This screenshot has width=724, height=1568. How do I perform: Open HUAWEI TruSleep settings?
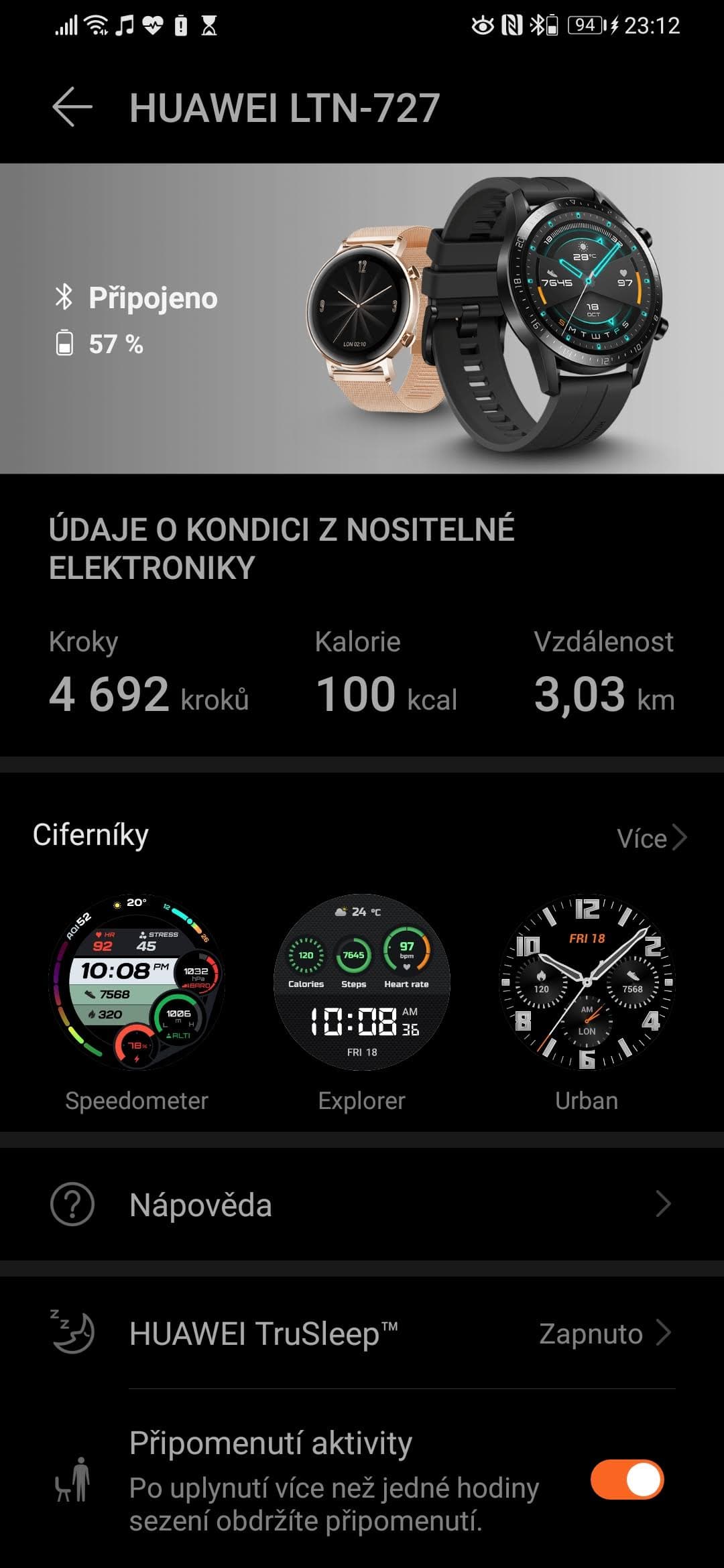[362, 1333]
